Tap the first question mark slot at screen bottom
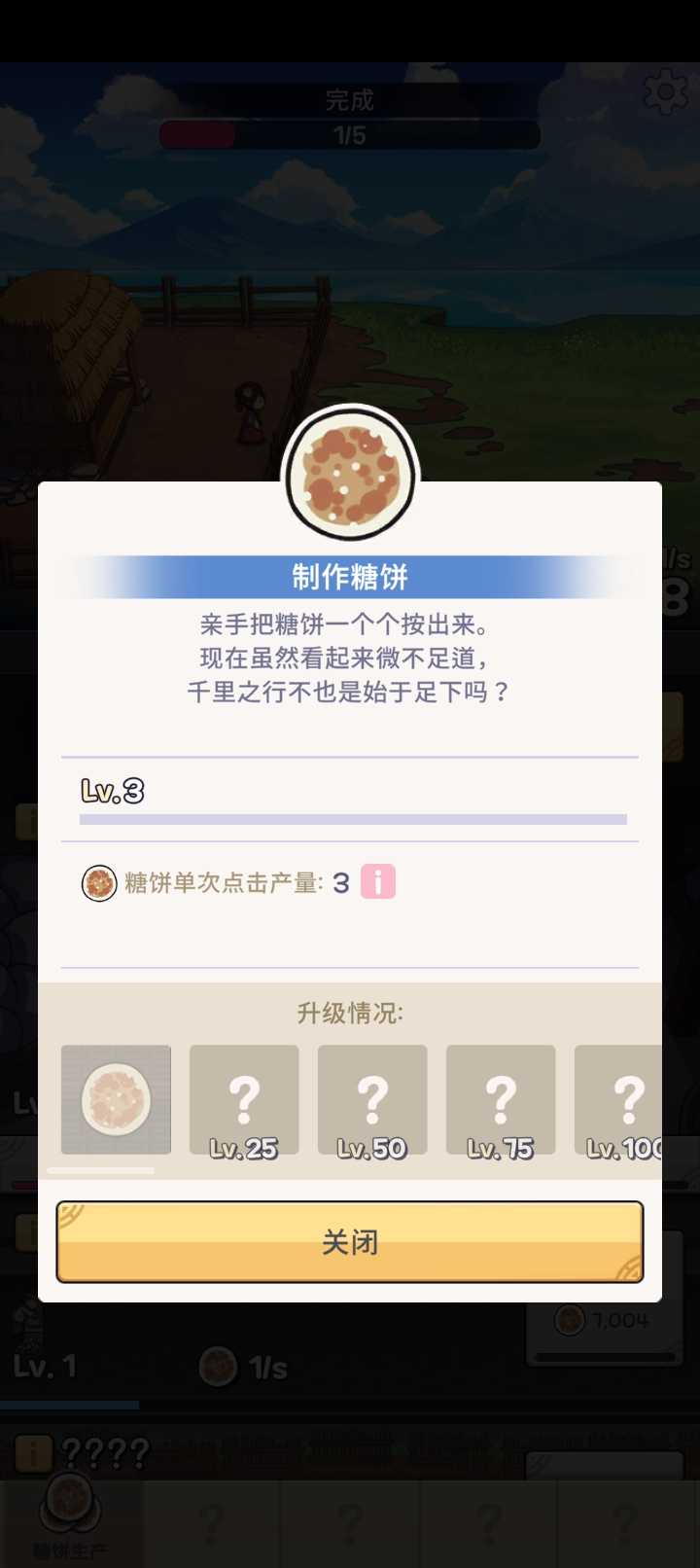 tap(212, 1519)
